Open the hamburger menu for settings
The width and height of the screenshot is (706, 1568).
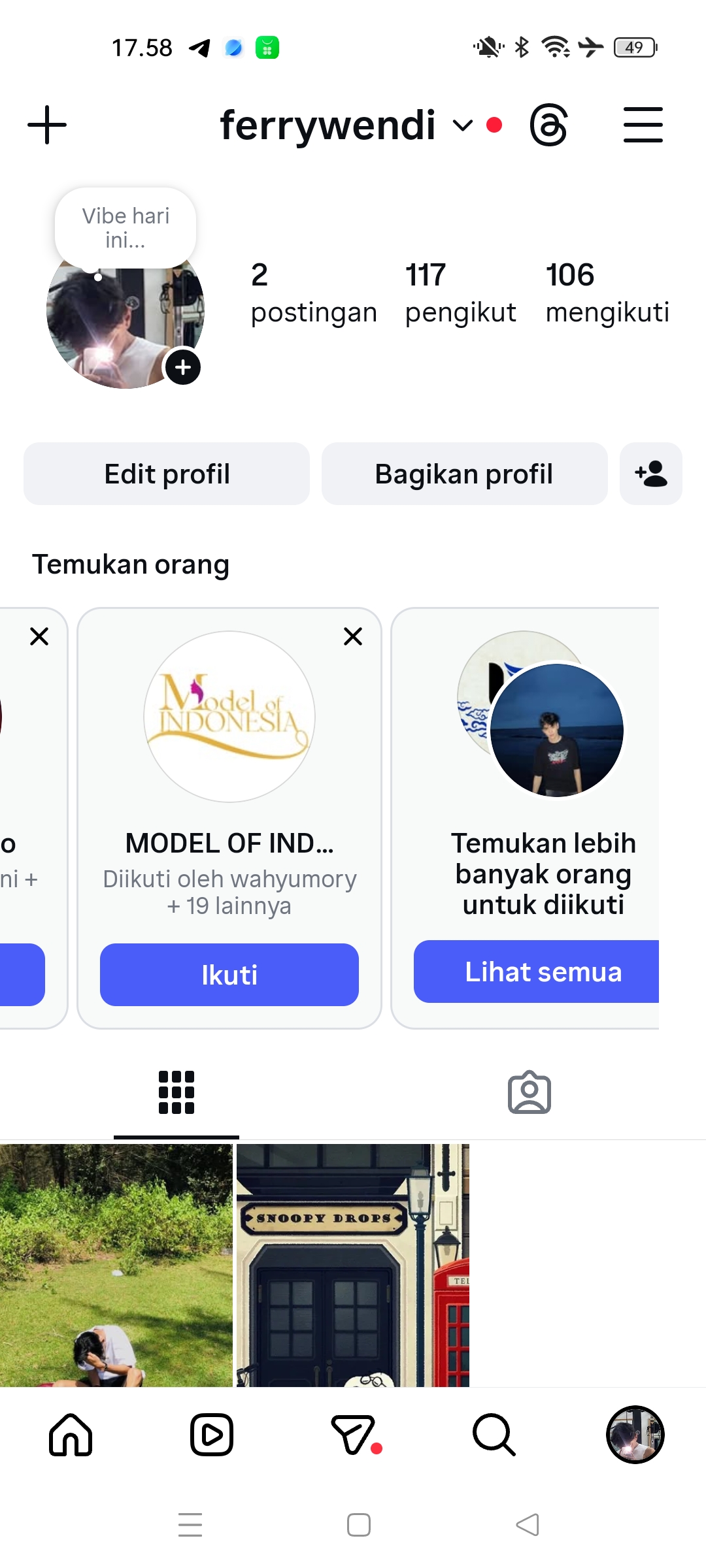click(643, 125)
